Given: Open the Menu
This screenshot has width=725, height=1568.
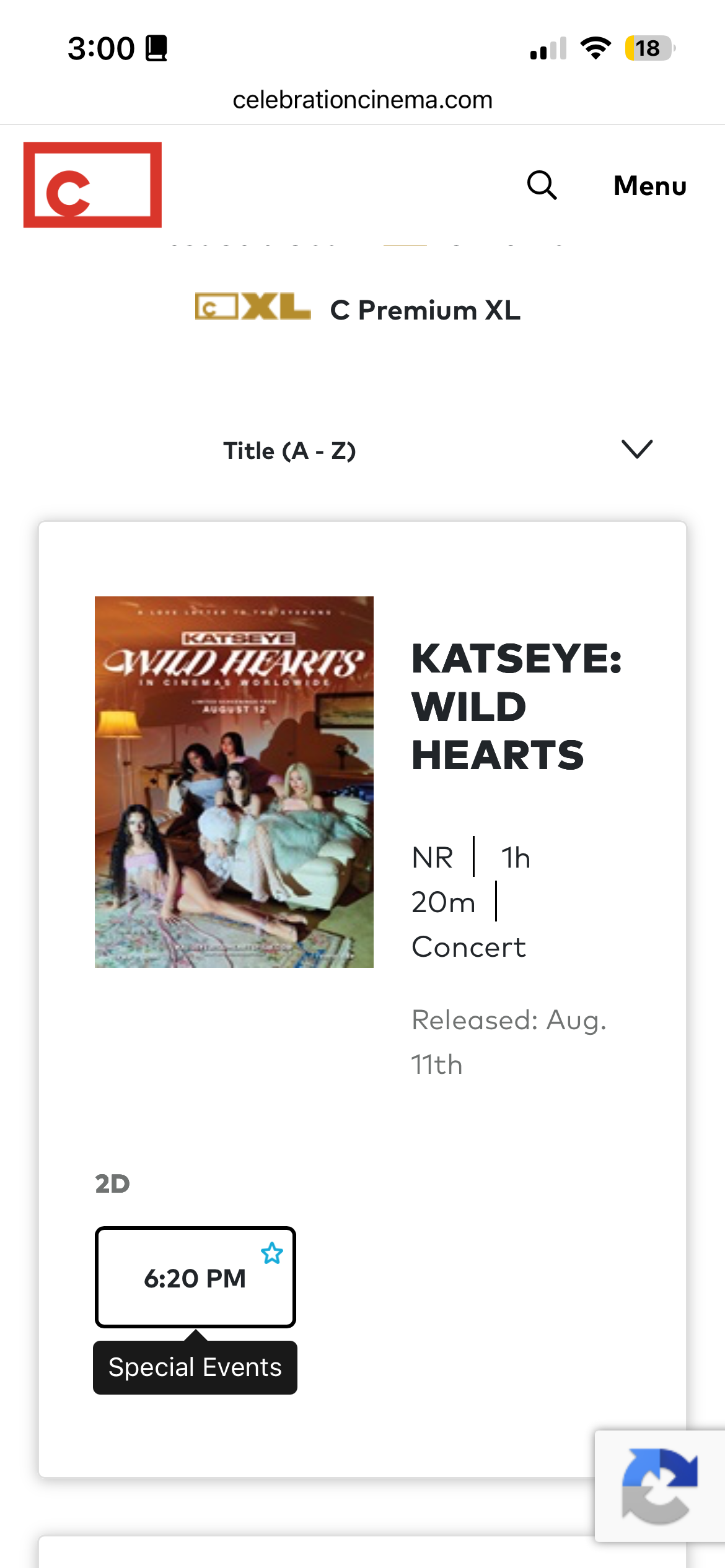Looking at the screenshot, I should (x=650, y=186).
